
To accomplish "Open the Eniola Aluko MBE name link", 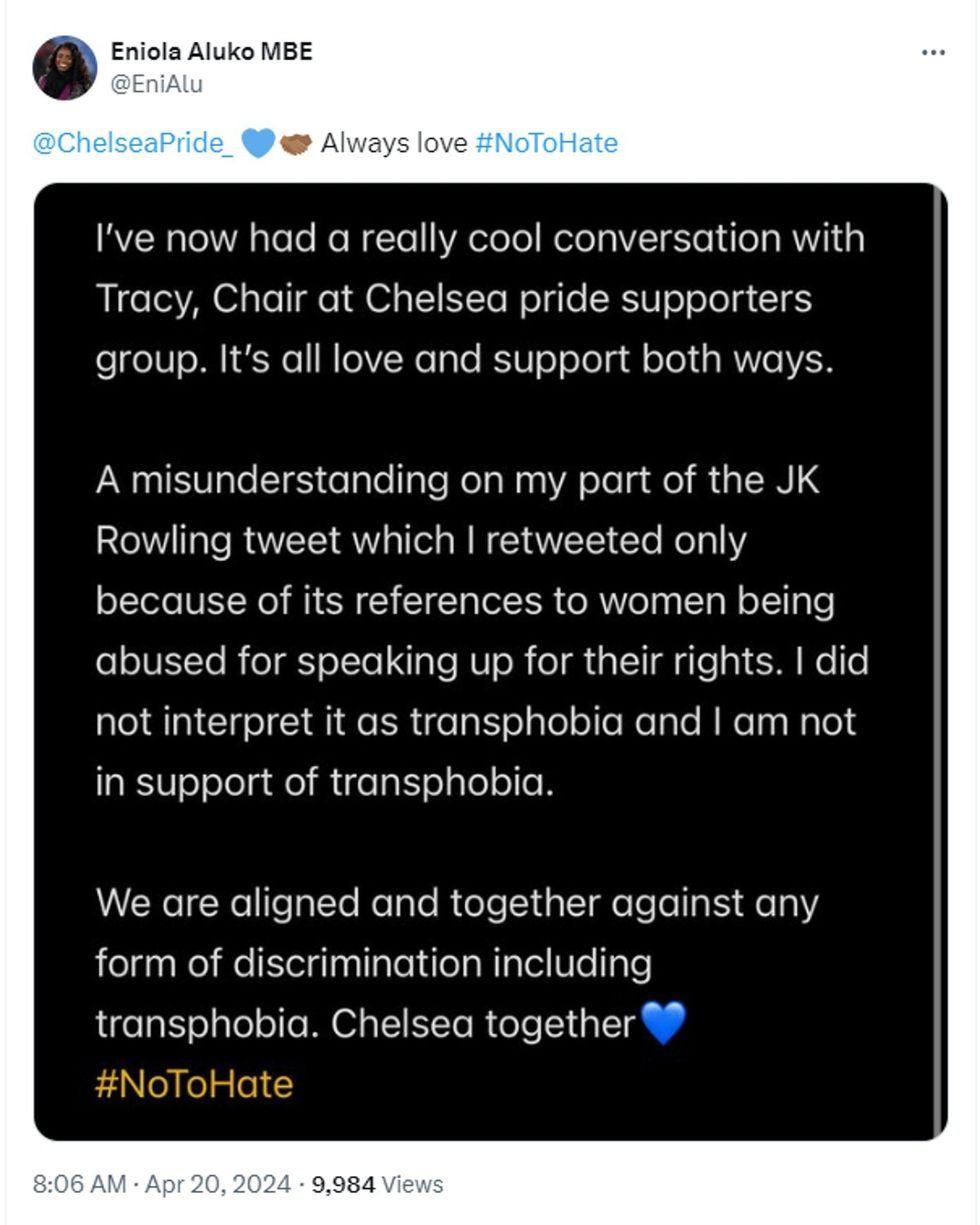I will (x=211, y=52).
